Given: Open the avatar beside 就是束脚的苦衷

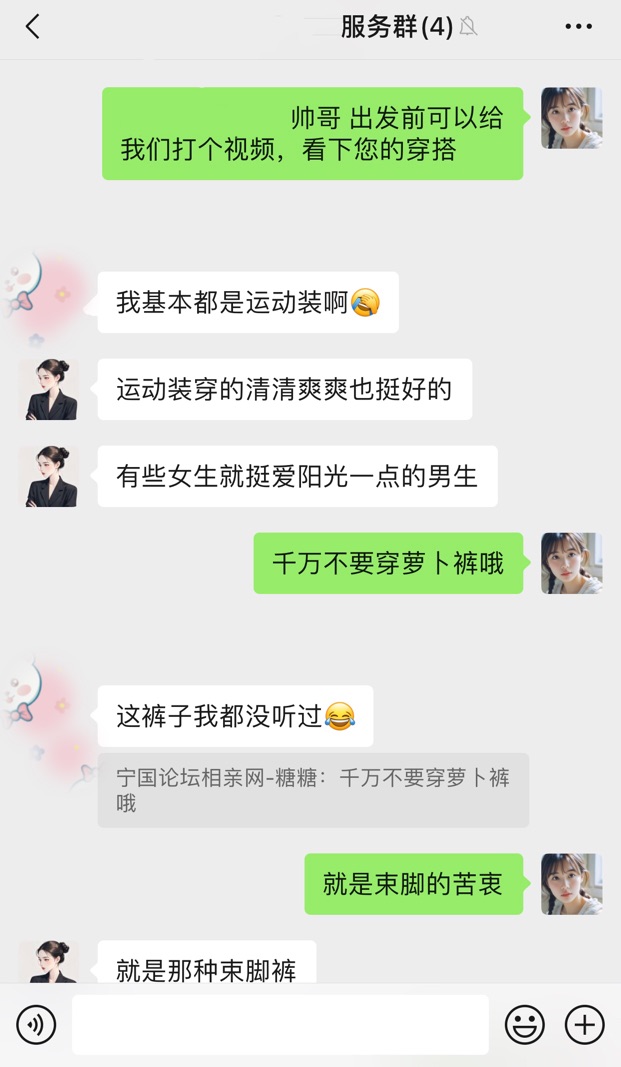Looking at the screenshot, I should pos(571,884).
